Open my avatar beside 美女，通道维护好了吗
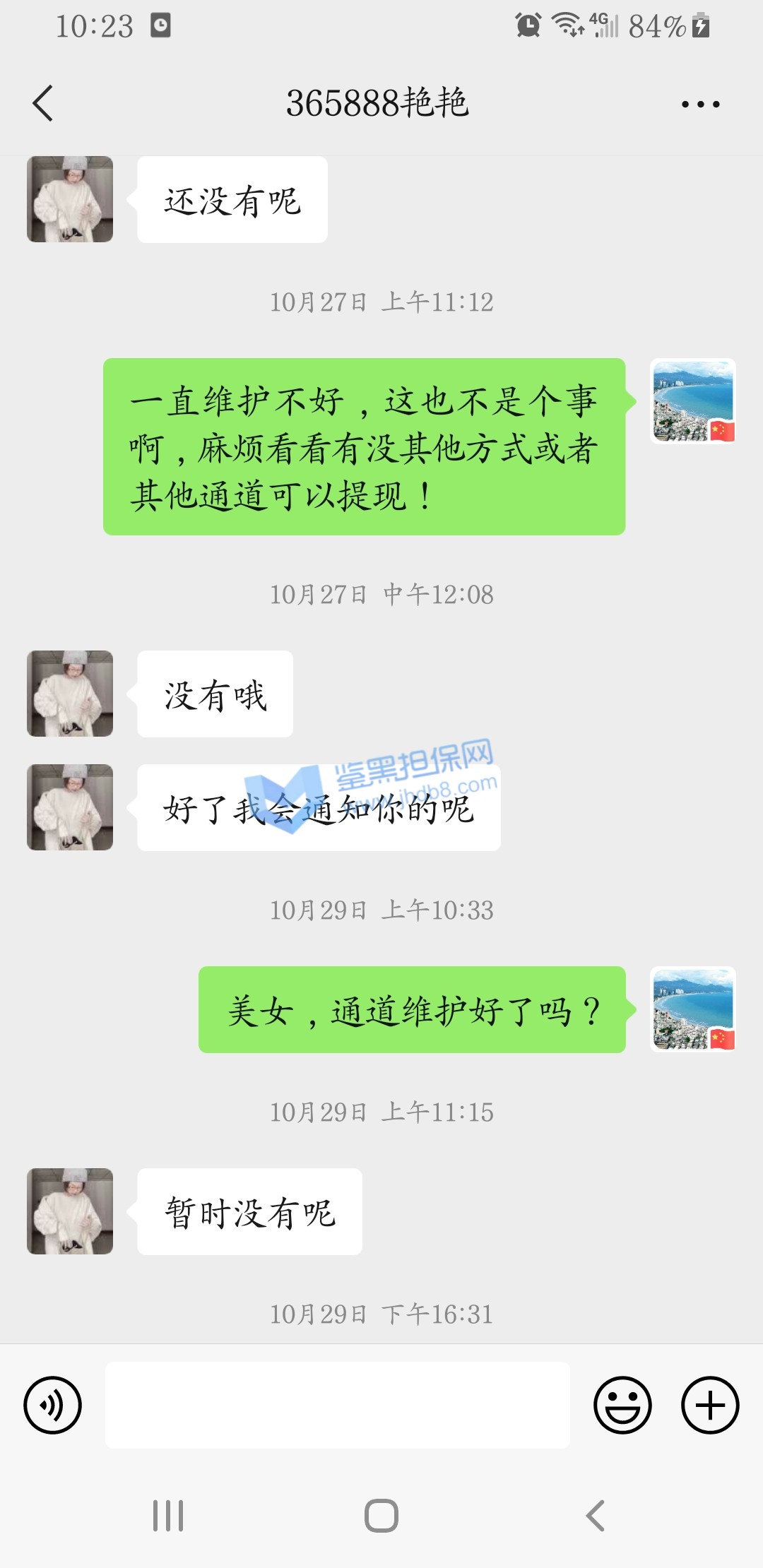Screen dimensions: 763x1568 click(x=693, y=1009)
